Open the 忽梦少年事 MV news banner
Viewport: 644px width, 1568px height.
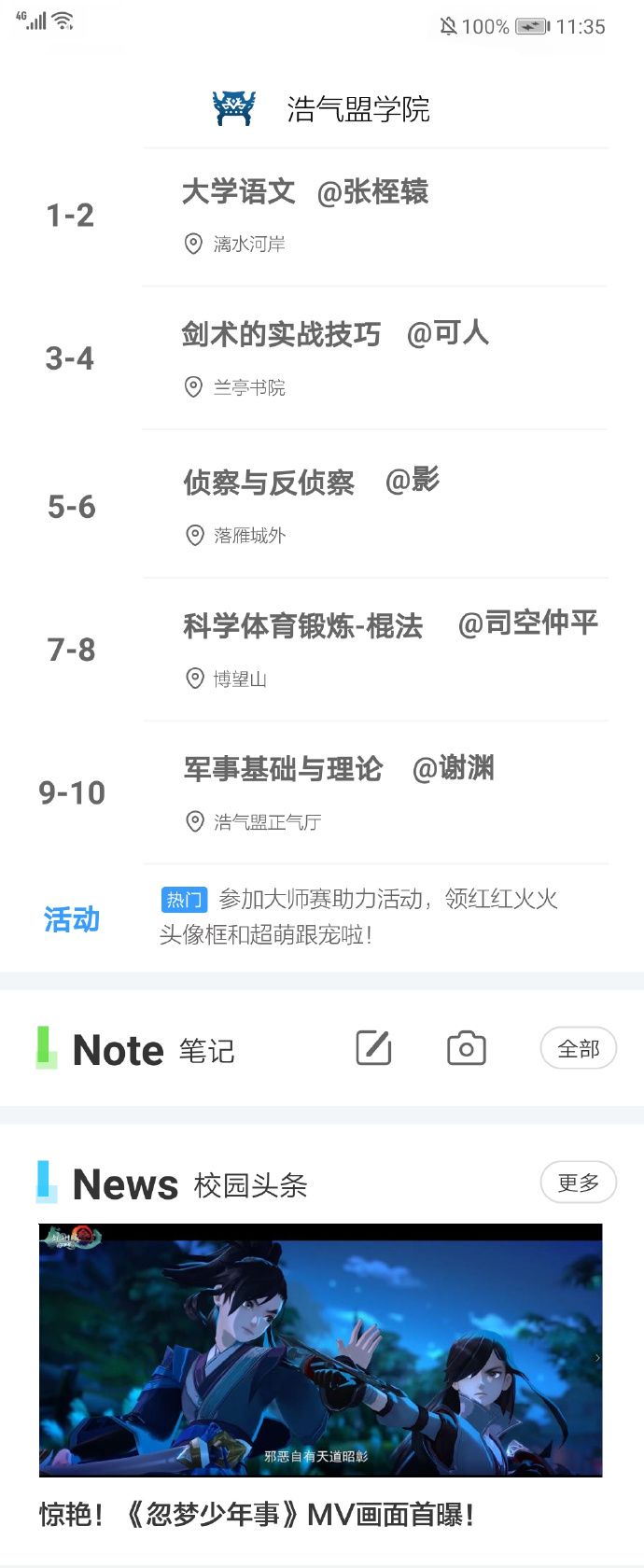pos(320,1350)
